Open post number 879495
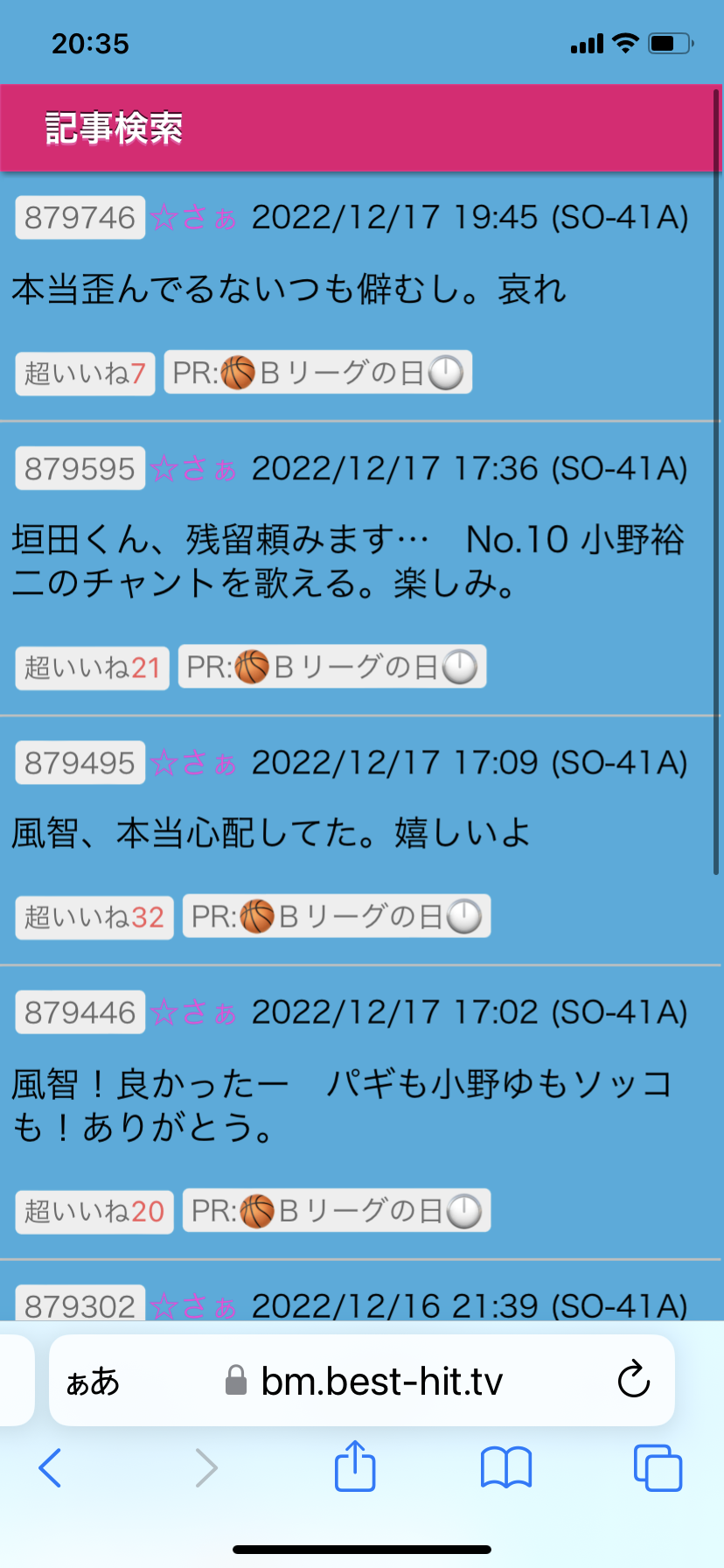The height and width of the screenshot is (1568, 724). point(80,763)
